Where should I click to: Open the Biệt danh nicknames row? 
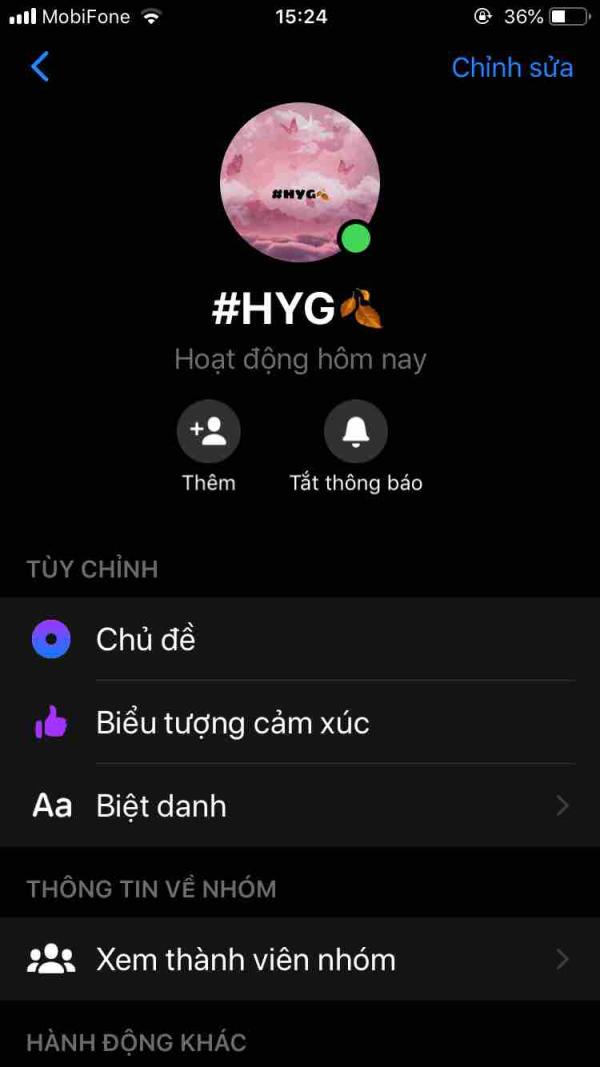point(300,806)
